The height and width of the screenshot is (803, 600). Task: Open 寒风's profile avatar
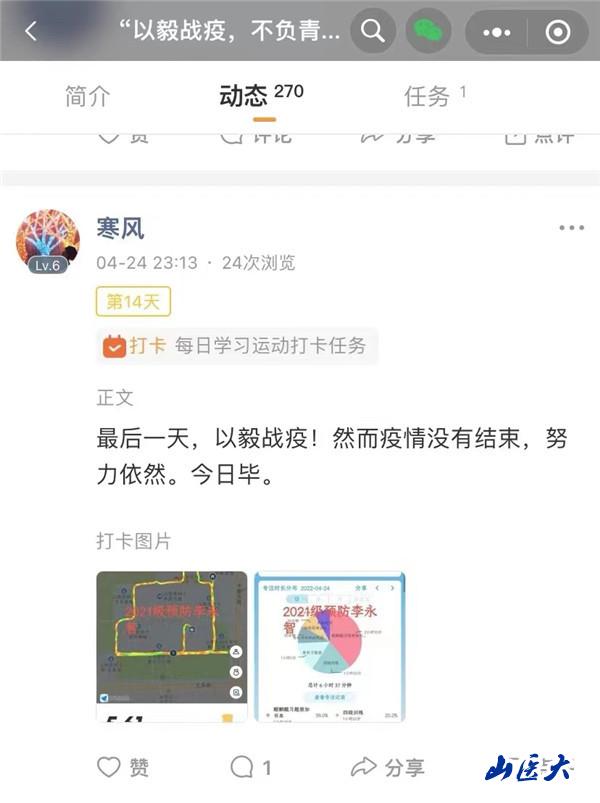pos(48,241)
